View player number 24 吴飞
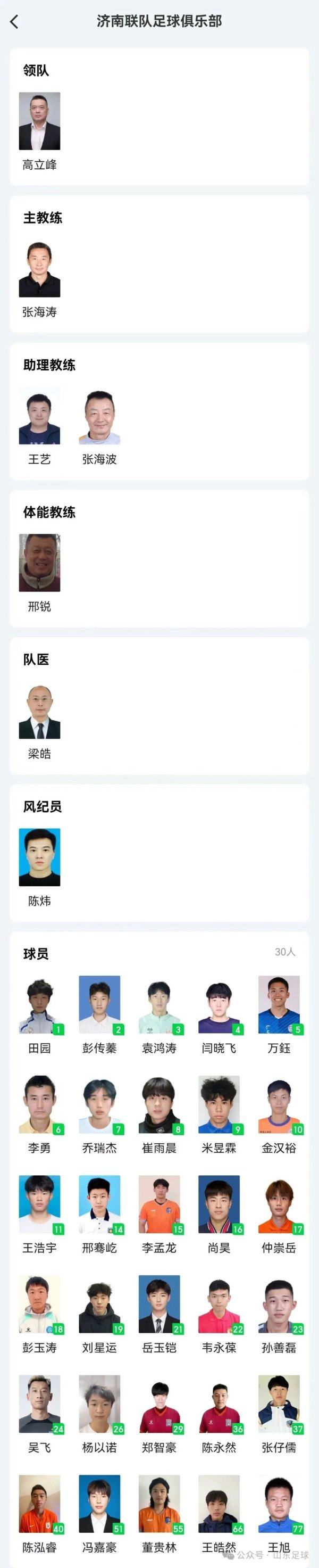 point(39,1404)
